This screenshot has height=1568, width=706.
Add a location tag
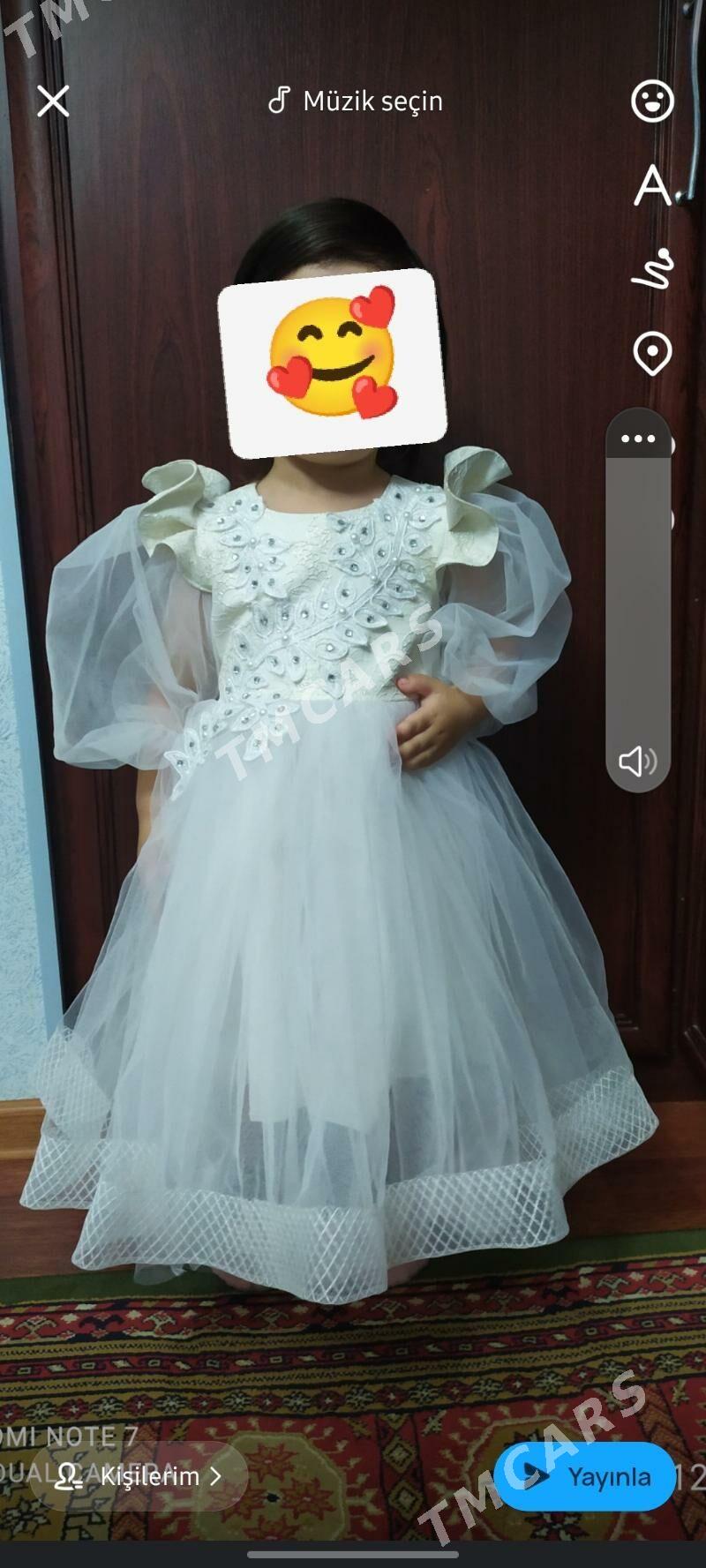[x=652, y=354]
